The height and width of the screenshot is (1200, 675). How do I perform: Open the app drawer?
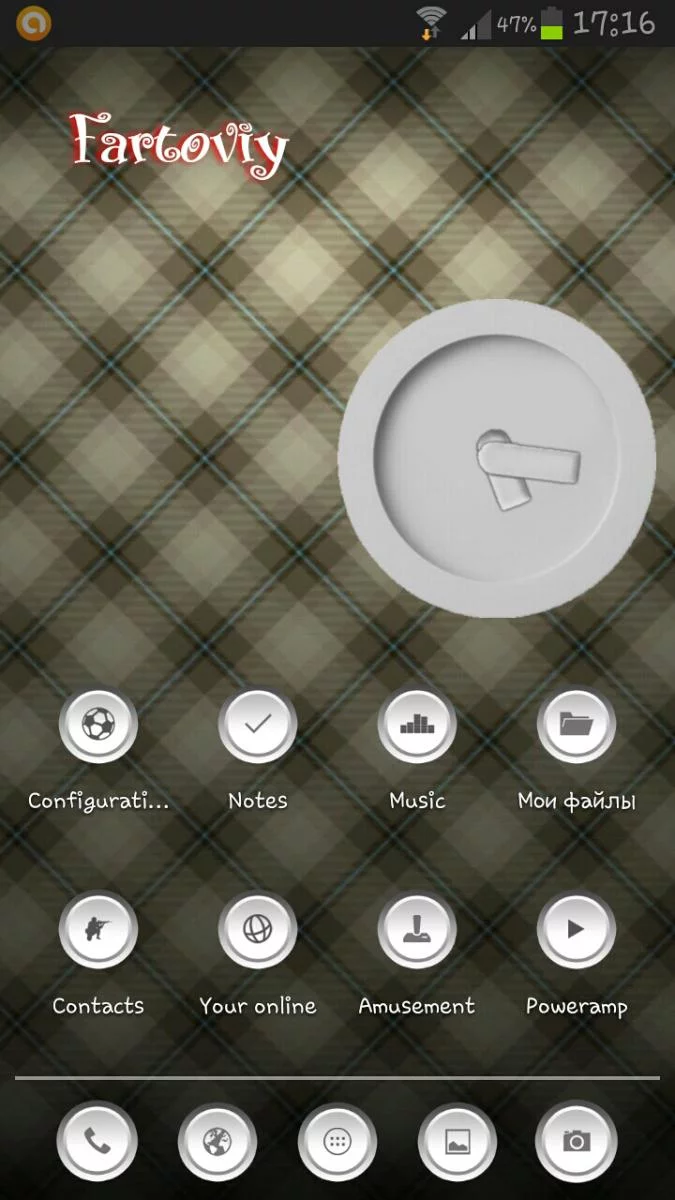click(x=337, y=1141)
